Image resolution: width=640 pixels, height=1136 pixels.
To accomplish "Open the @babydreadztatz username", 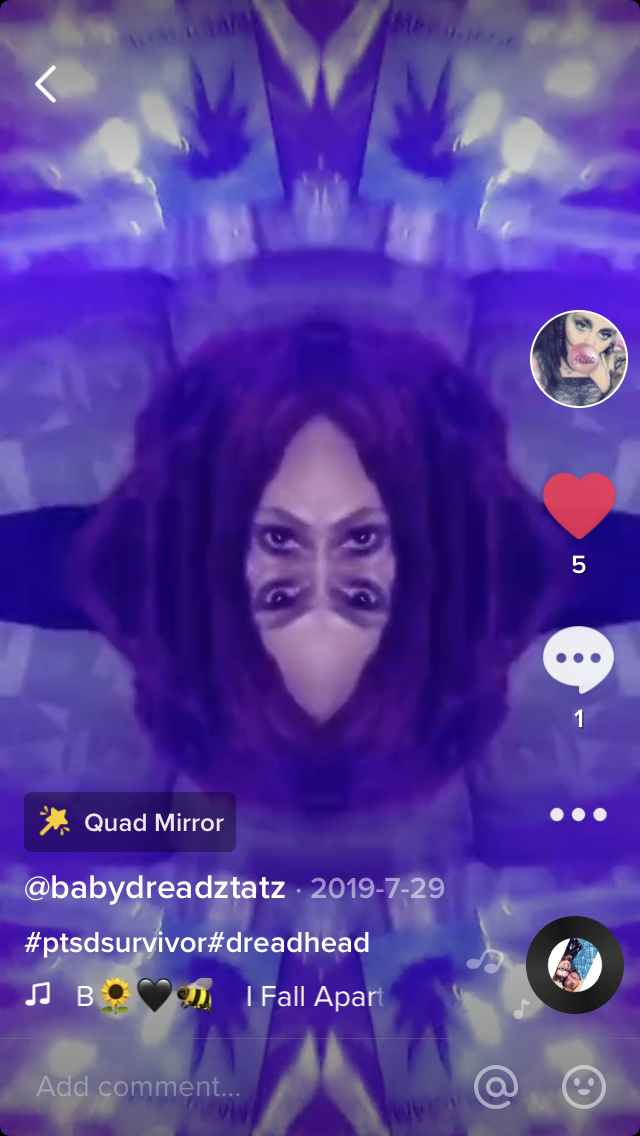I will (x=155, y=888).
